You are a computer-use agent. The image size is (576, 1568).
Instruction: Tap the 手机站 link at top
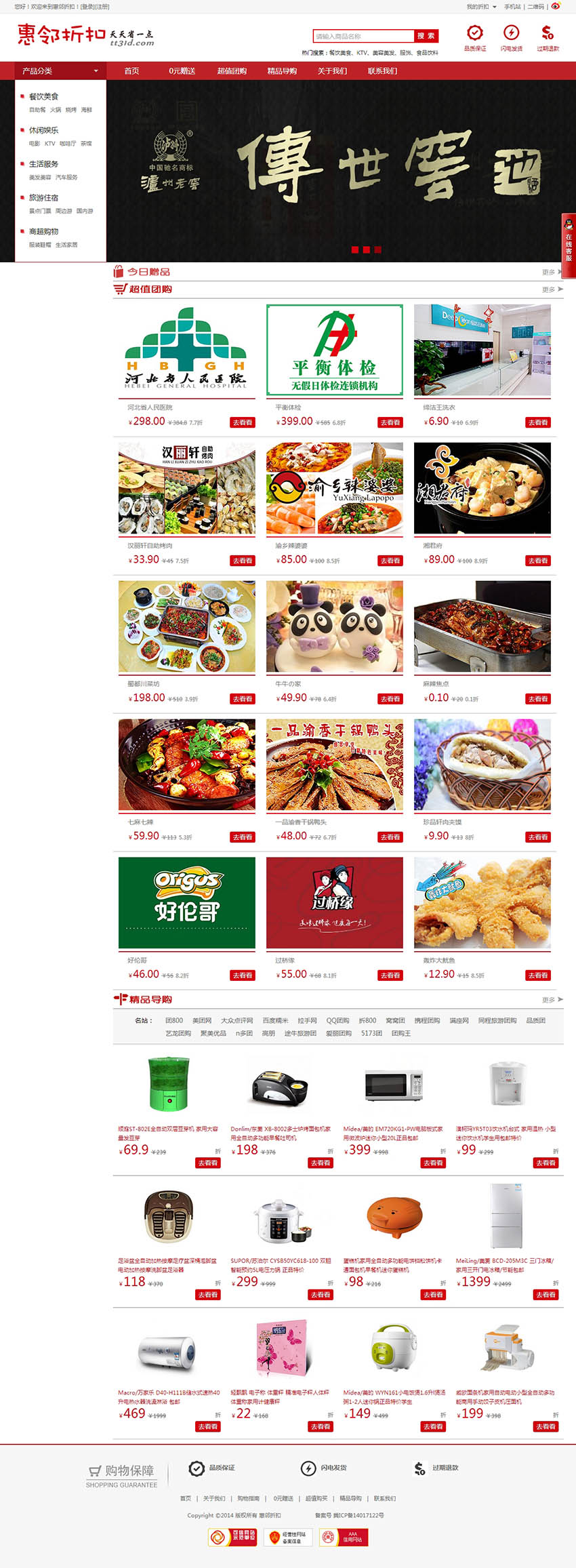(512, 7)
